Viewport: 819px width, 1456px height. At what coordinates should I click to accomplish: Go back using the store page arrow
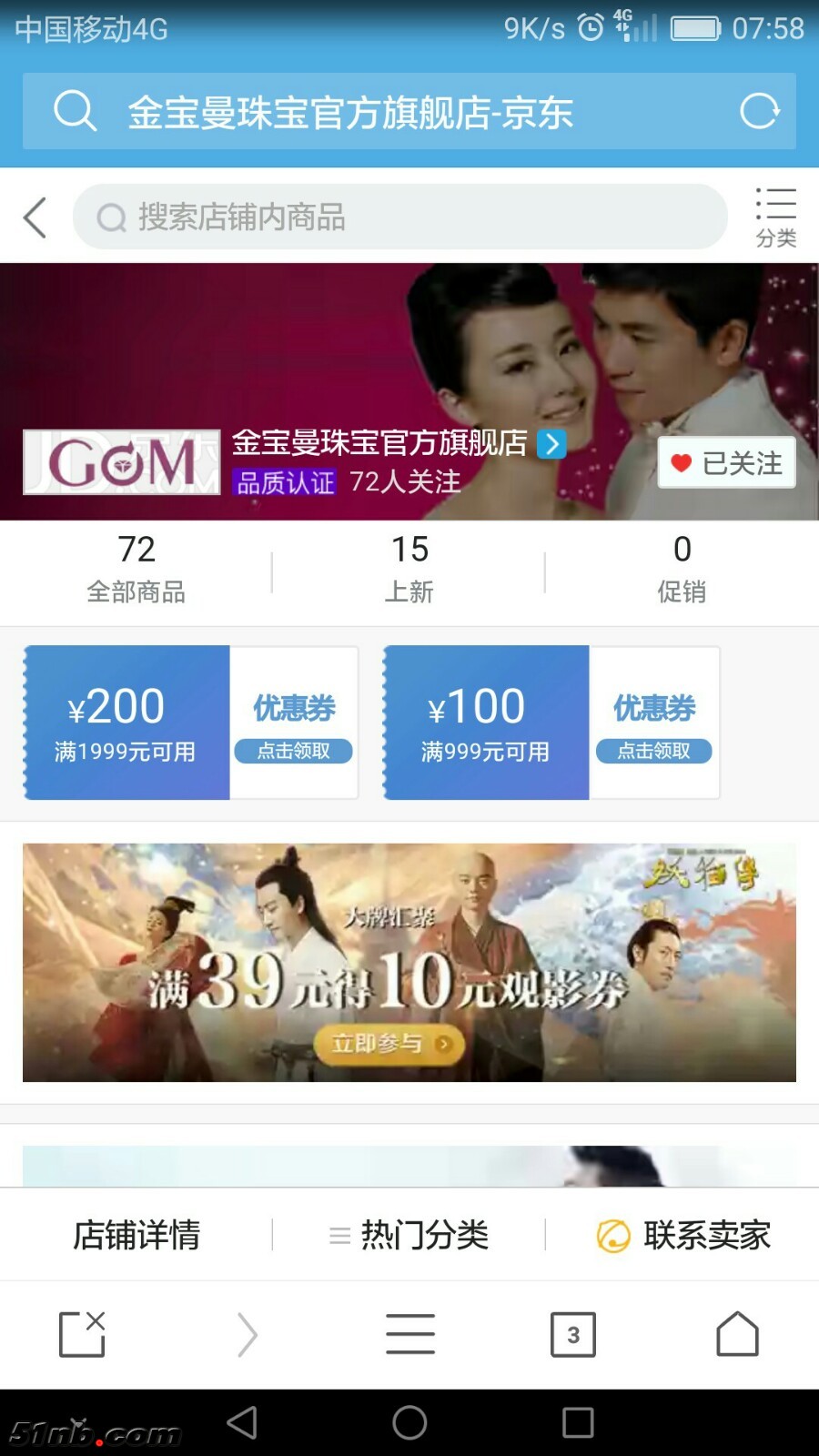tap(35, 217)
